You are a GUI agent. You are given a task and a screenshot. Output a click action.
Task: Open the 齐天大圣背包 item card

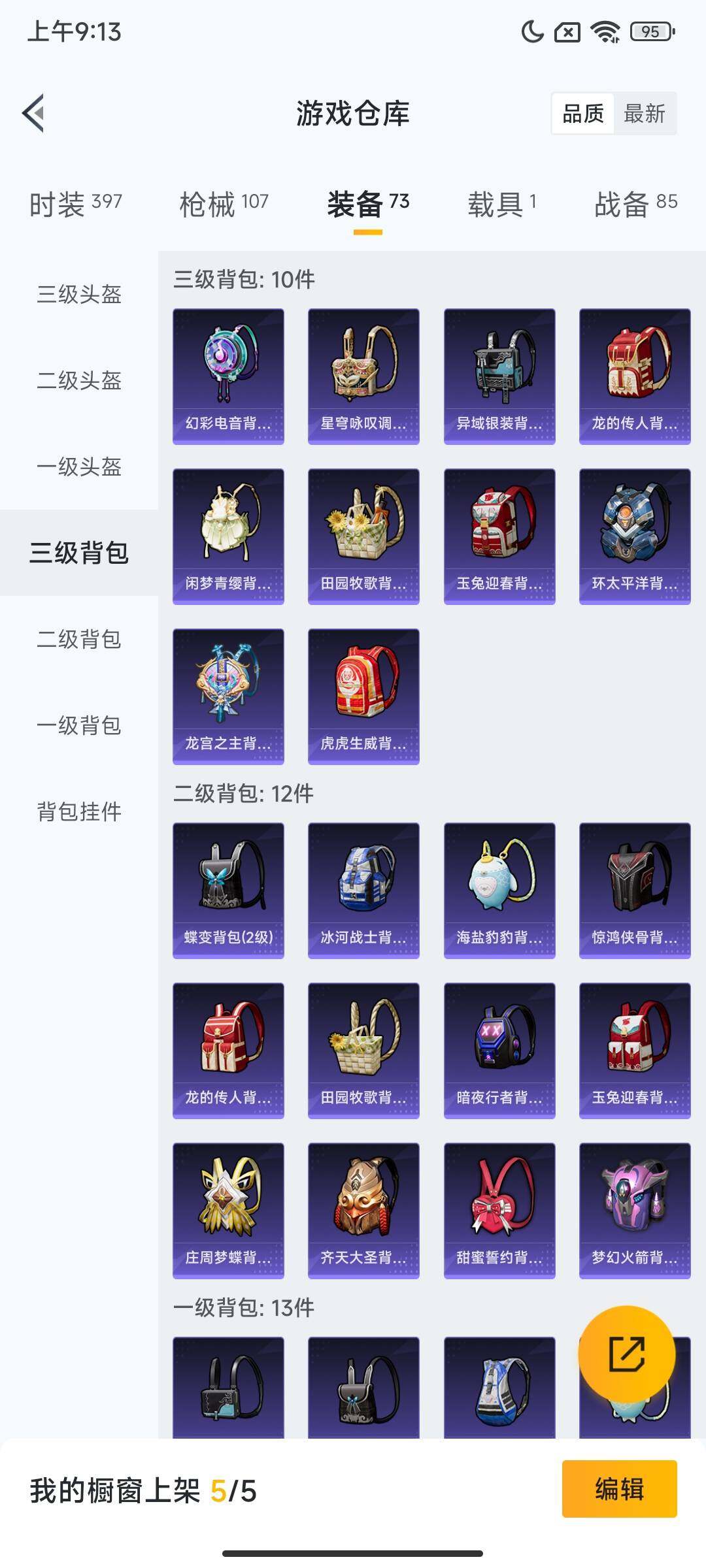click(x=363, y=1209)
